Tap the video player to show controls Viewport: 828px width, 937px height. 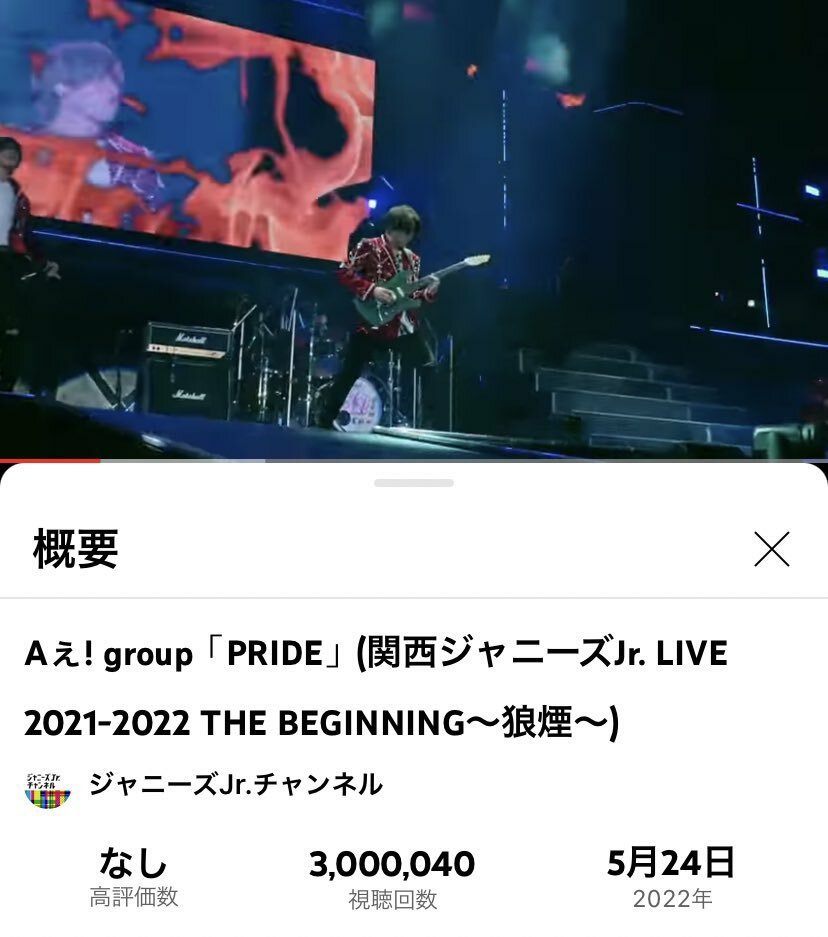tap(414, 230)
